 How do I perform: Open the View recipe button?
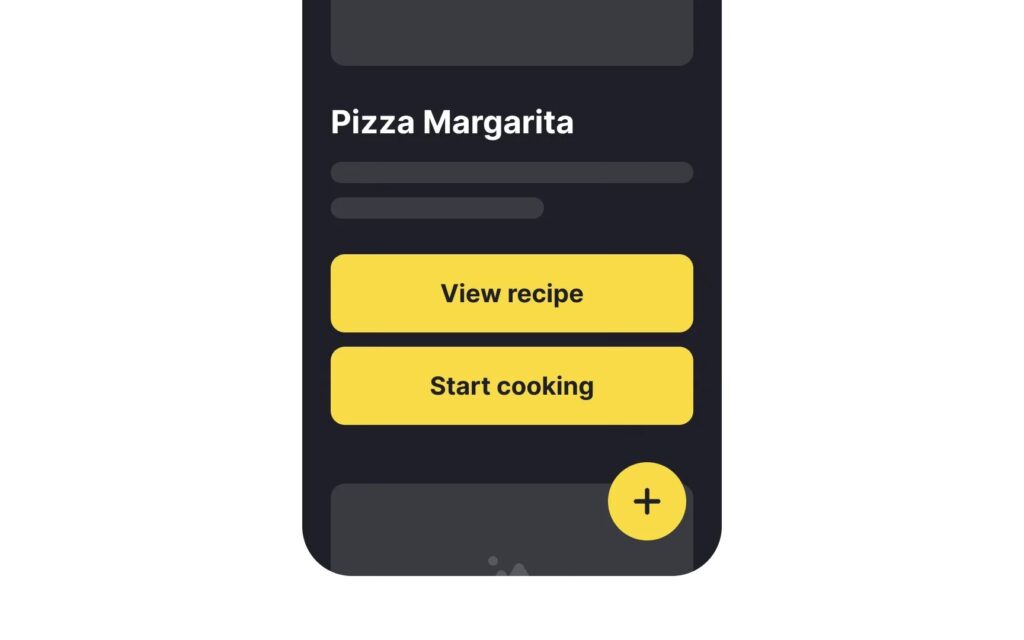511,293
